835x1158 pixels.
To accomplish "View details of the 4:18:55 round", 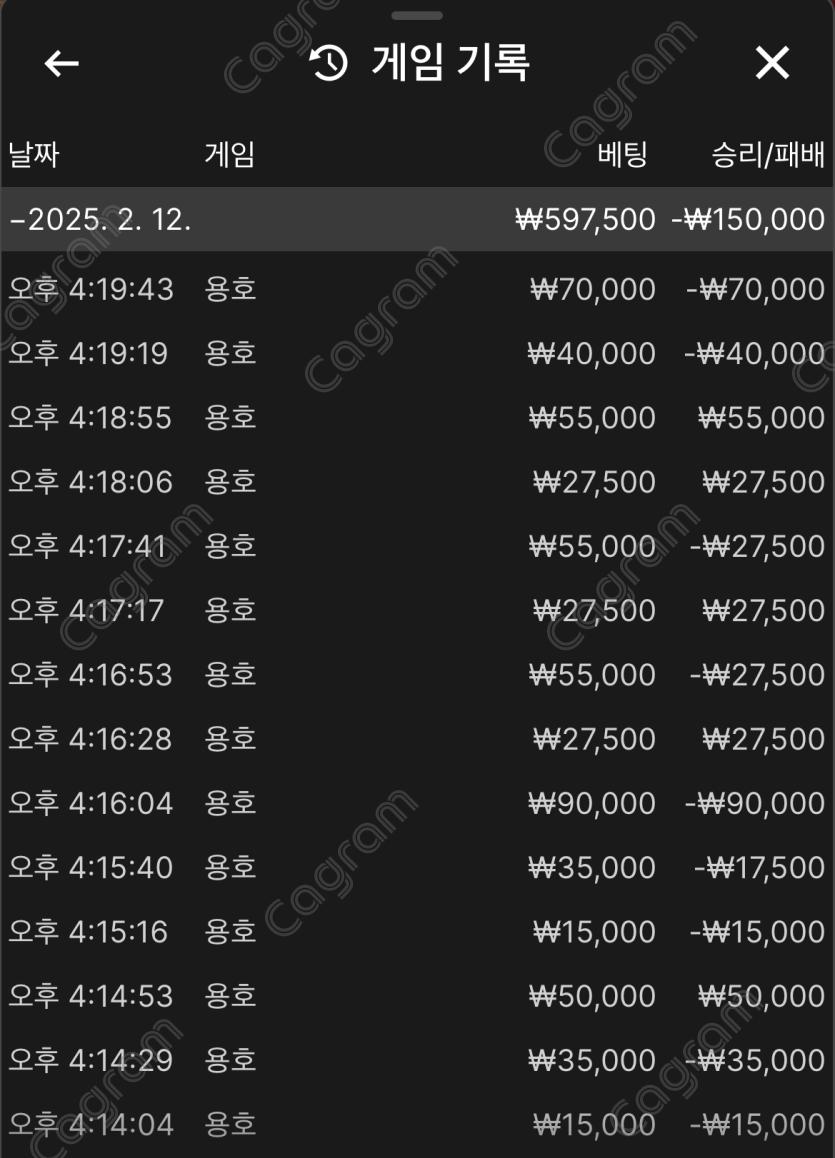I will [417, 417].
